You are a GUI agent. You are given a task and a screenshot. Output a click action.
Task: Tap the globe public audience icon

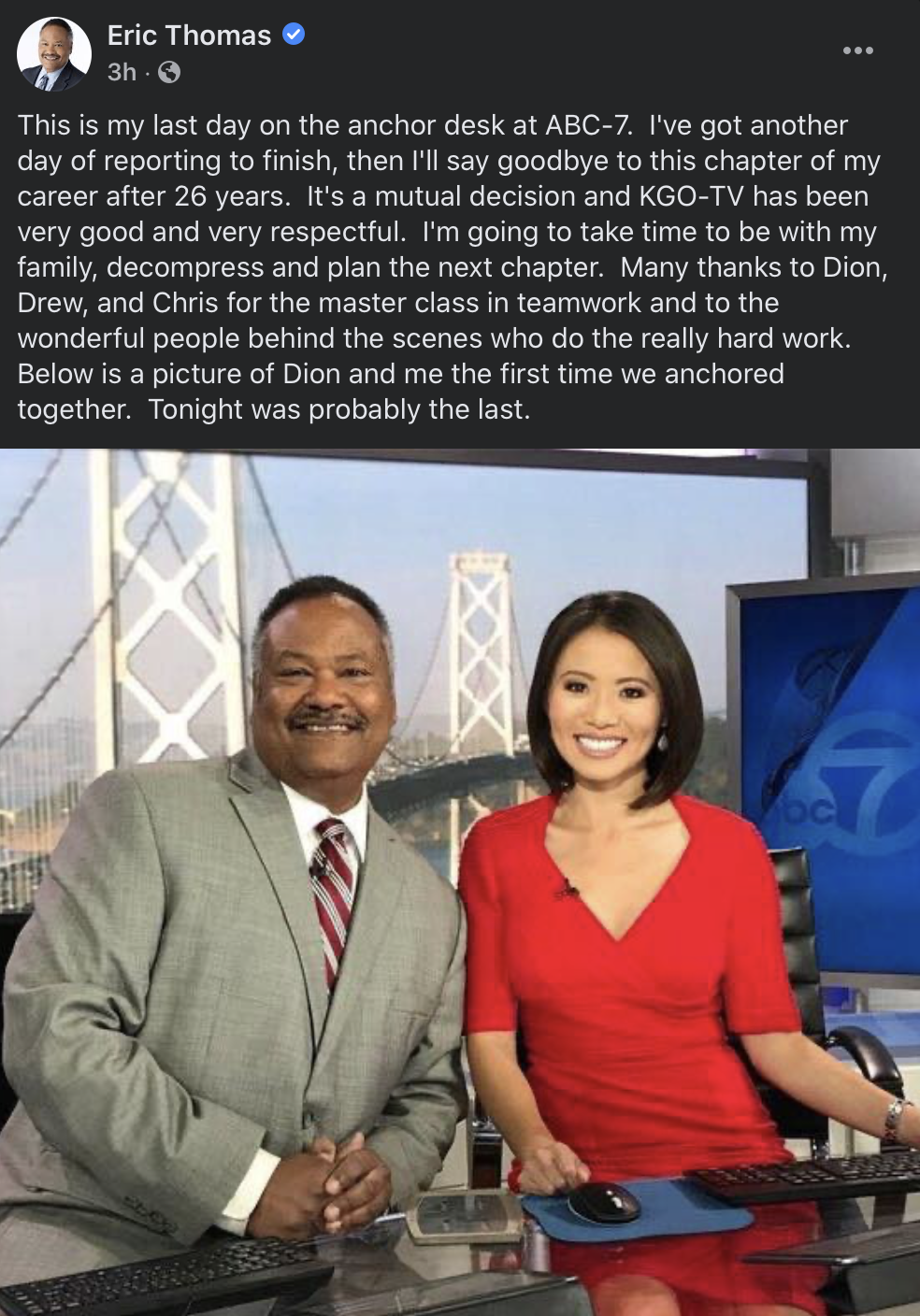169,72
